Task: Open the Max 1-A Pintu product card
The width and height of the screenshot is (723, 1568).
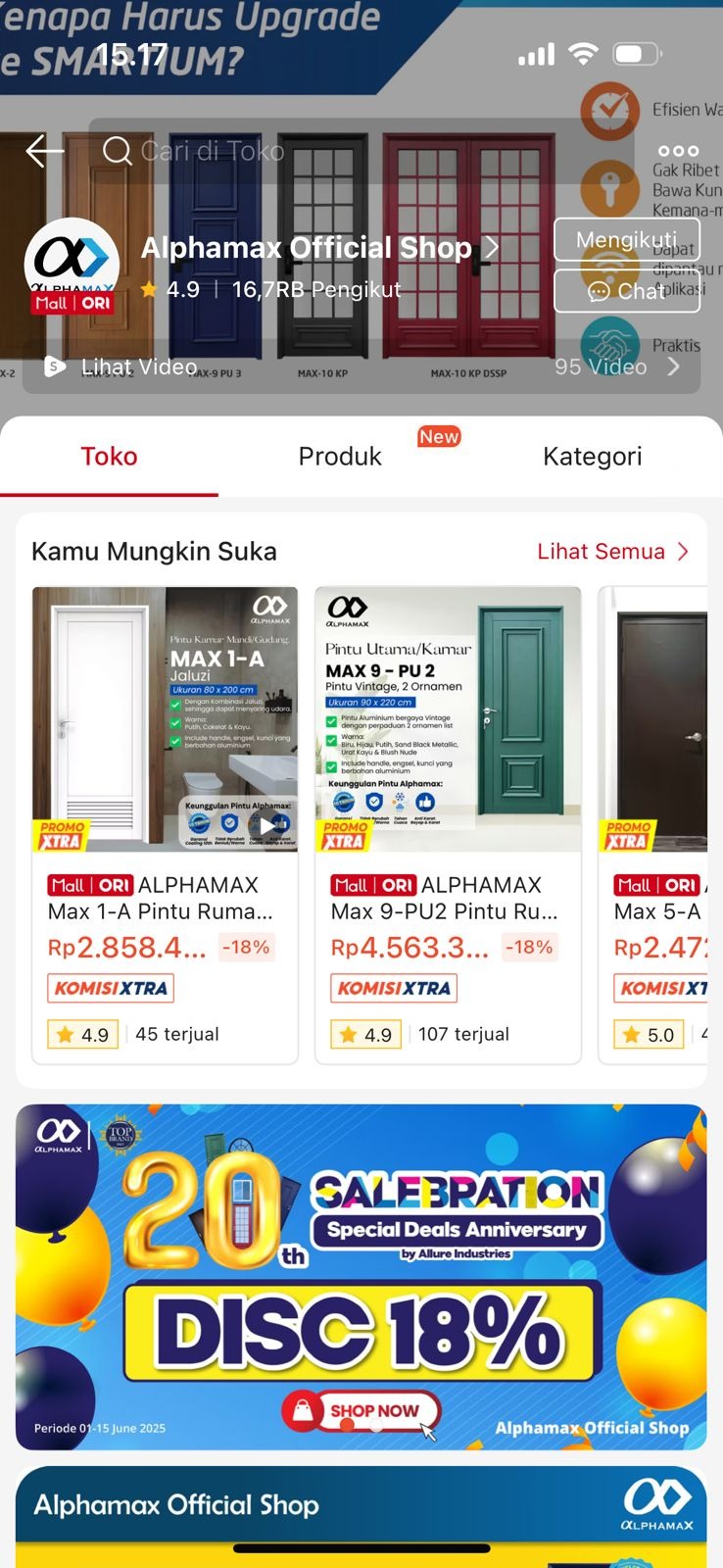Action: click(165, 823)
